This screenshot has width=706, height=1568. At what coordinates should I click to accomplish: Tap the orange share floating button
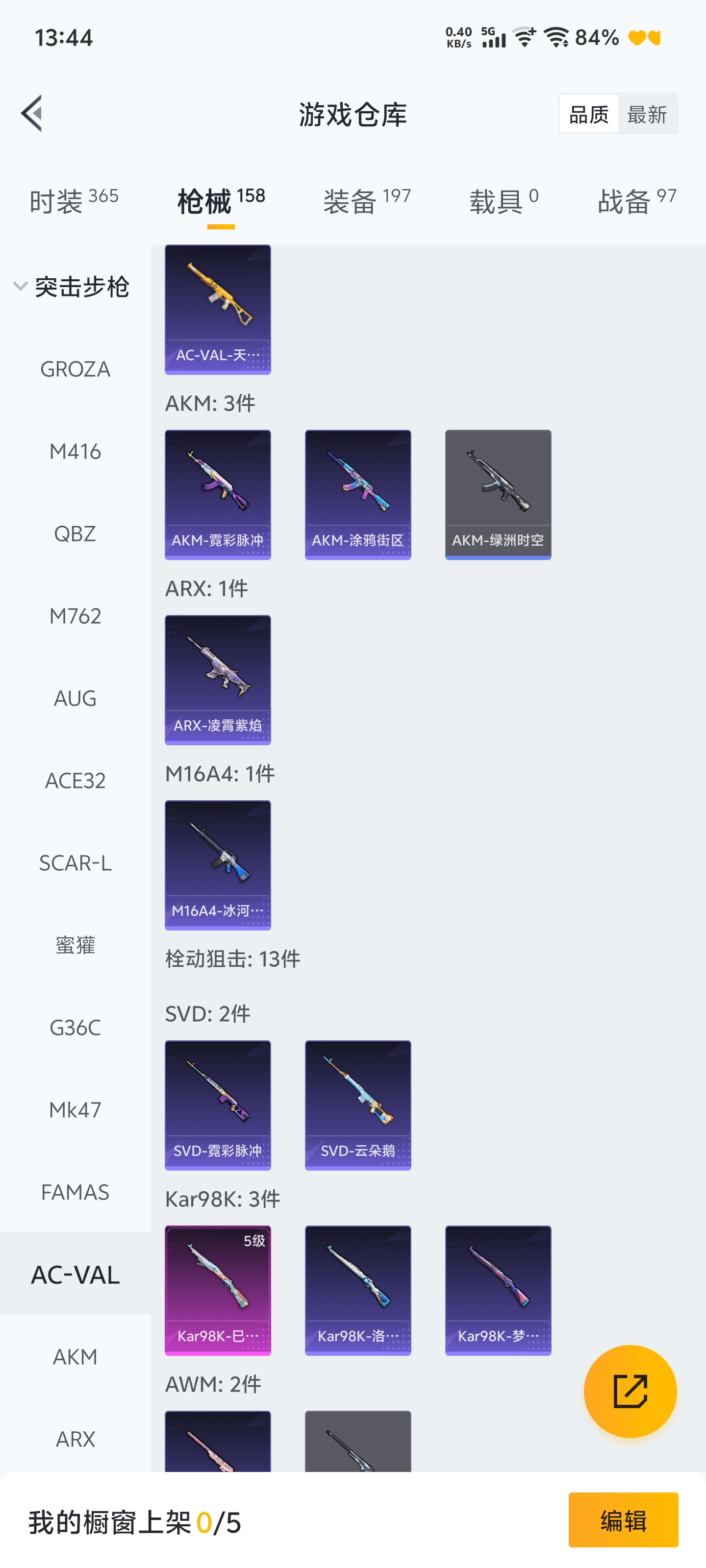pos(630,1391)
